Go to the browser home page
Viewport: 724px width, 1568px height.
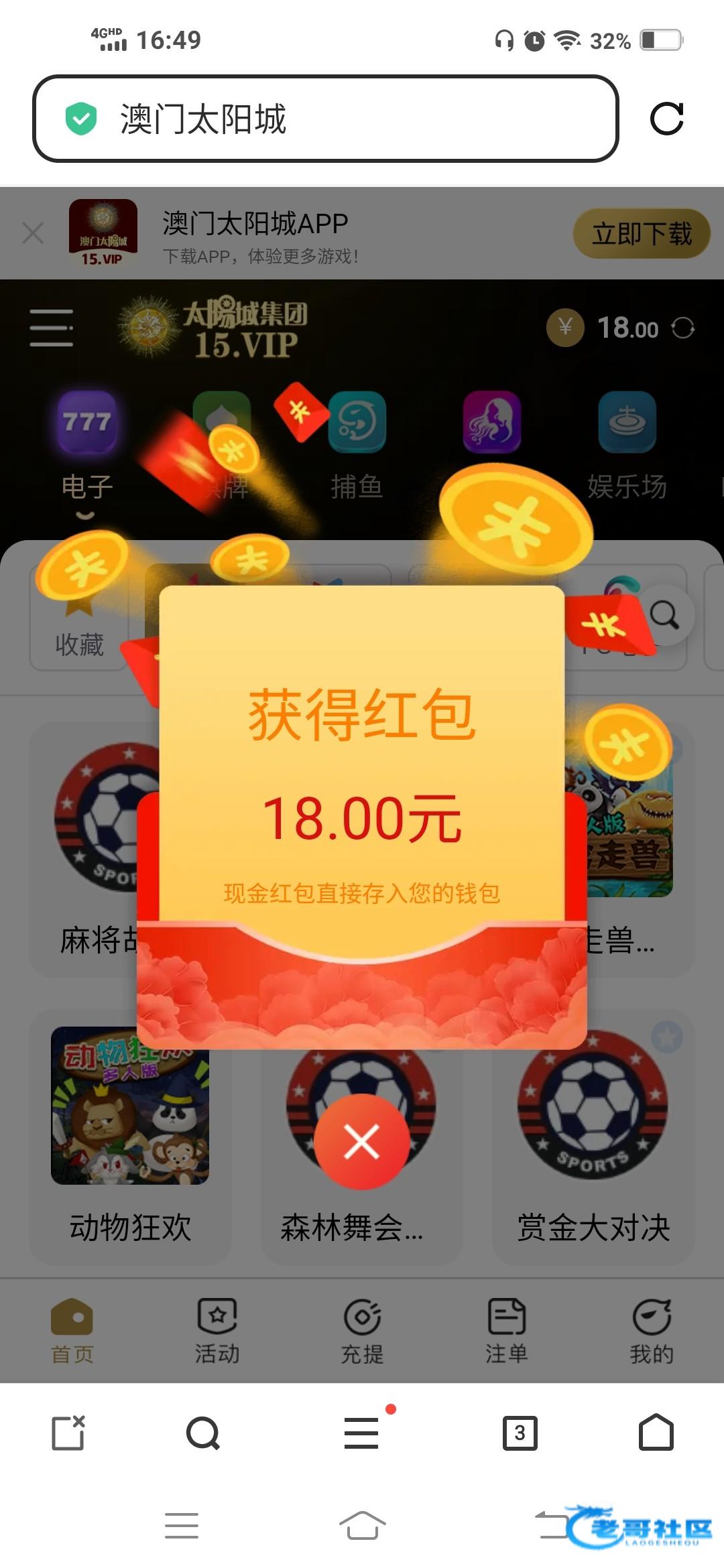coord(656,1433)
